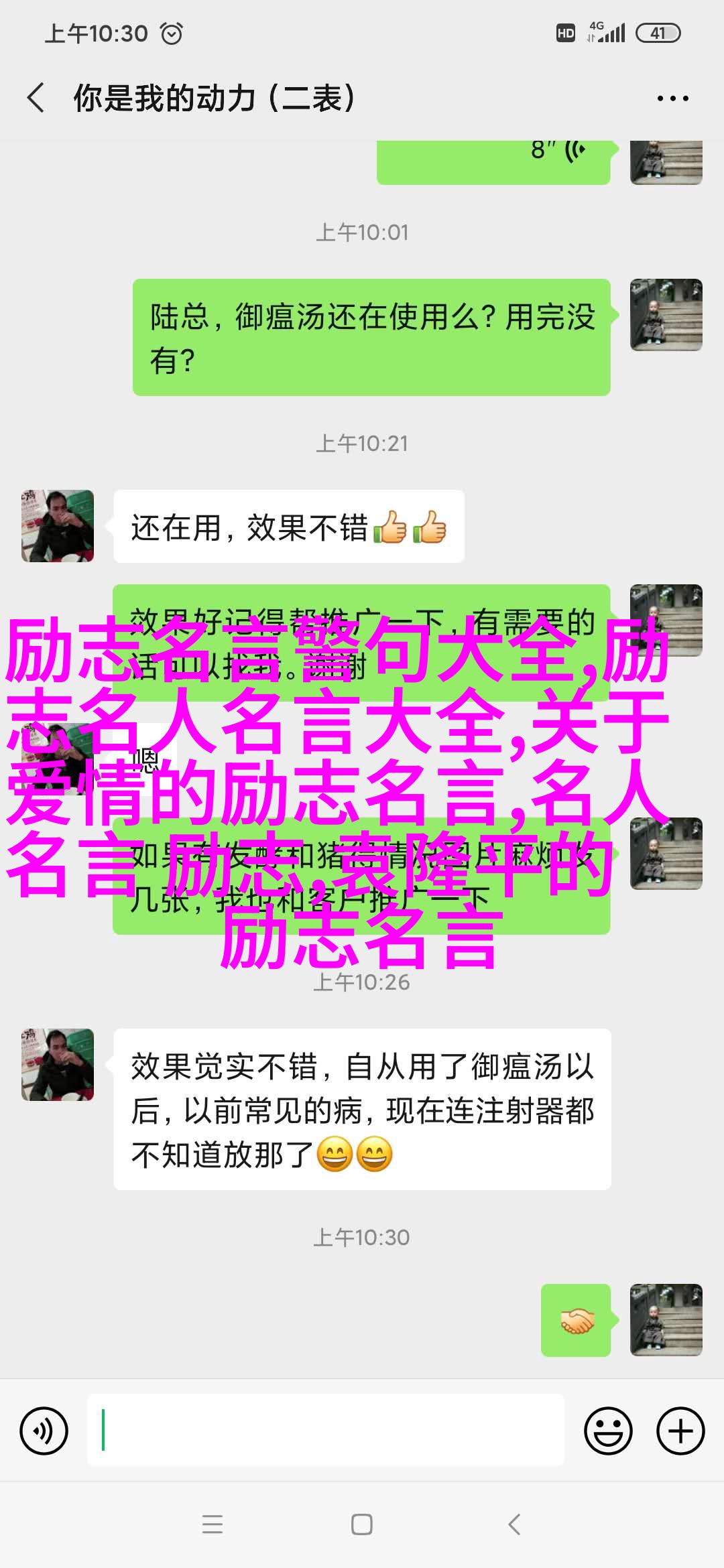This screenshot has width=724, height=1568.
Task: Switch to voice message input
Action: coord(44,1431)
